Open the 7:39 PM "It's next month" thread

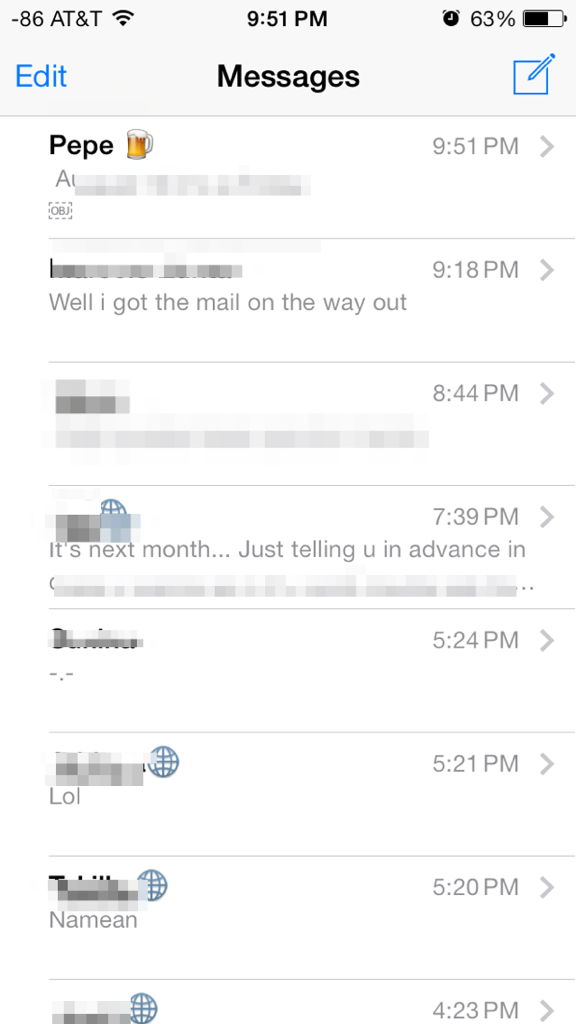coord(288,547)
